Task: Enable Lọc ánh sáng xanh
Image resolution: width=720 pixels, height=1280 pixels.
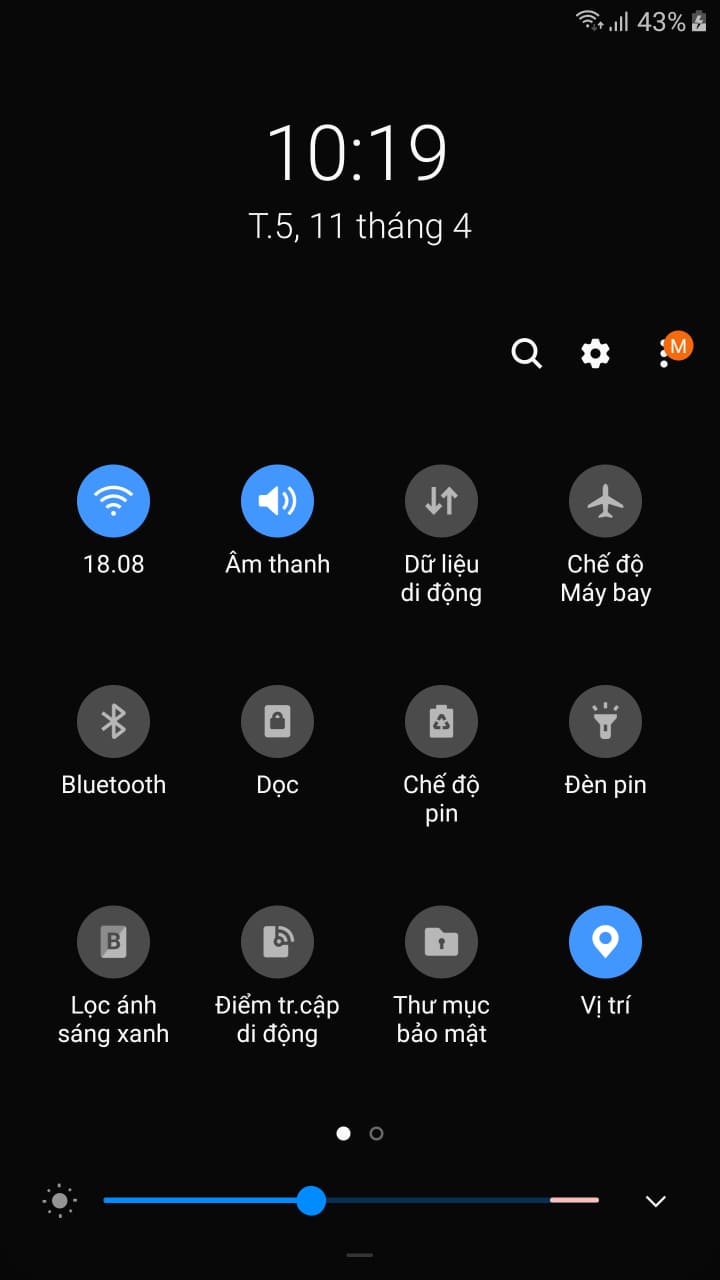Action: [x=113, y=942]
